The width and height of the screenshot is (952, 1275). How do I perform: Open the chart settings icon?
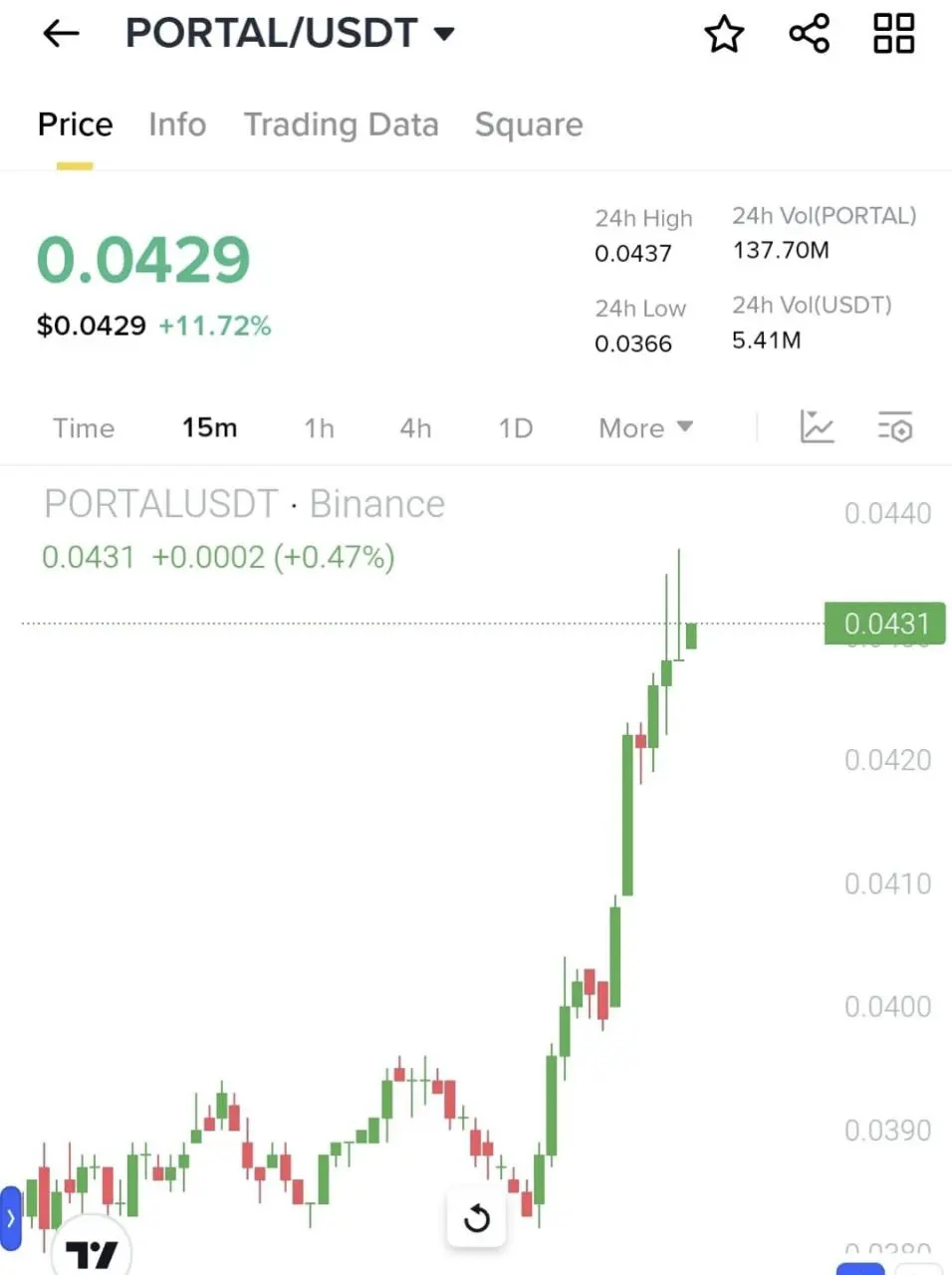pyautogui.click(x=895, y=427)
